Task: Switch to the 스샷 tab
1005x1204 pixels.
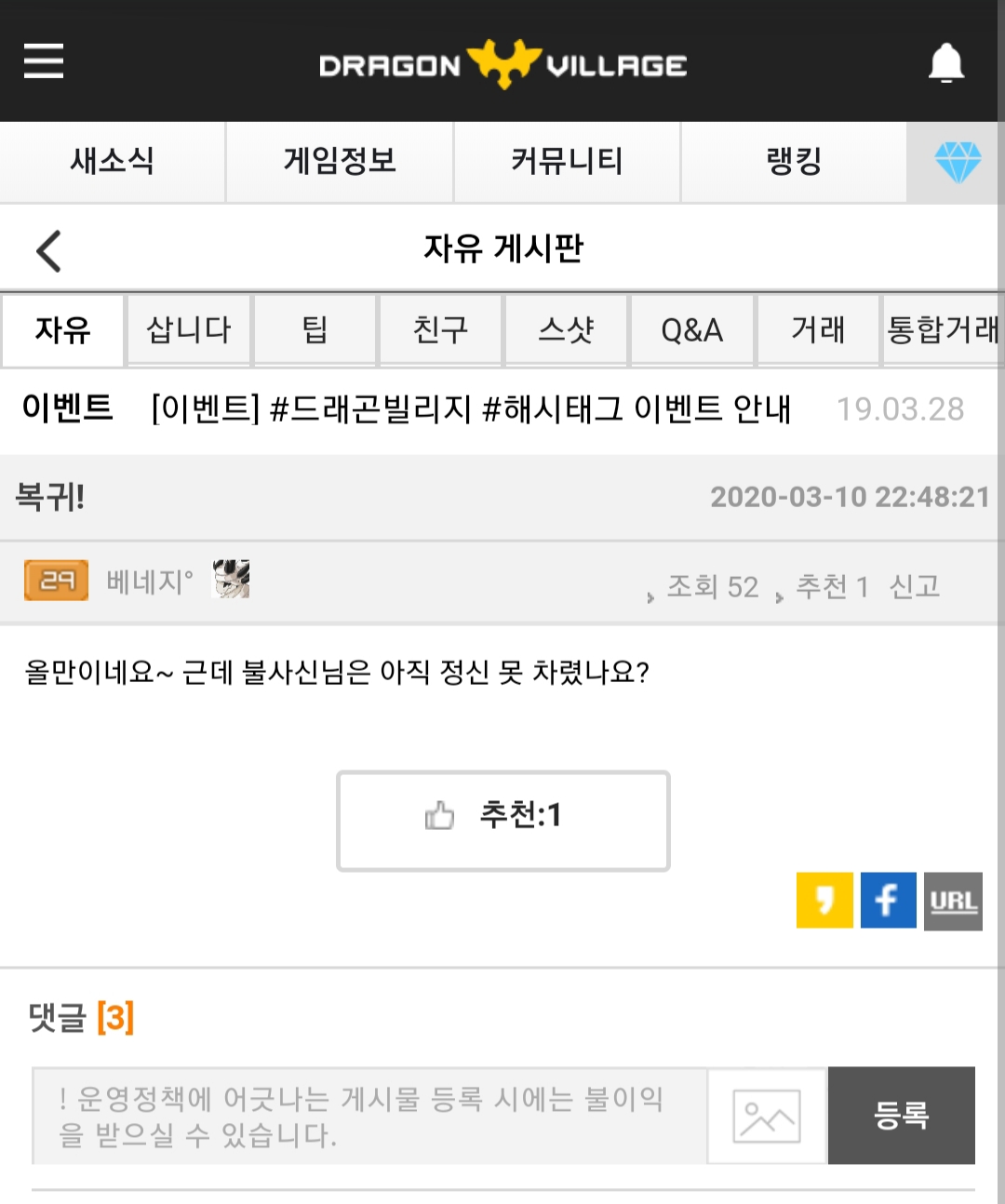Action: 566,330
